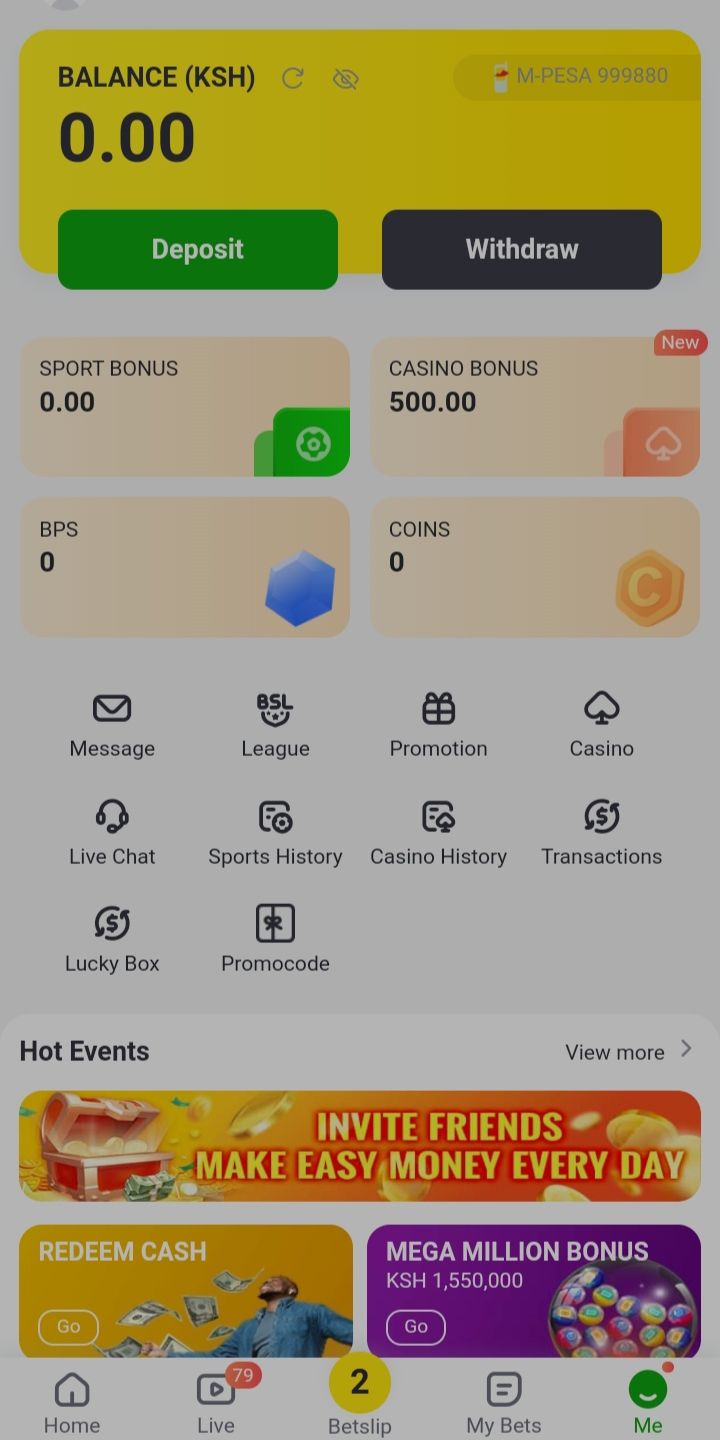Enter a Promocode

click(275, 939)
